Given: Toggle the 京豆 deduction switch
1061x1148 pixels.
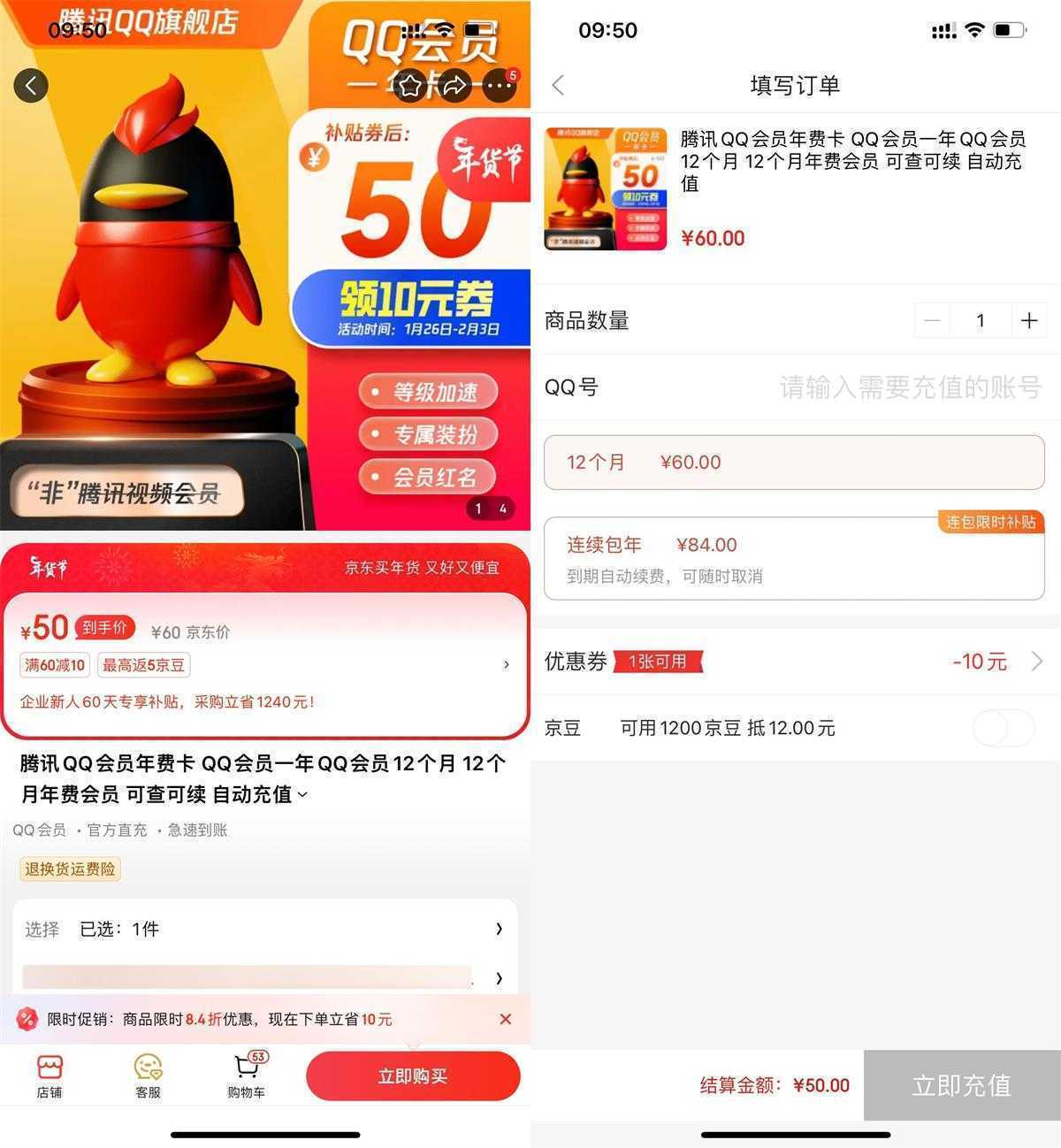Looking at the screenshot, I should tap(1003, 729).
